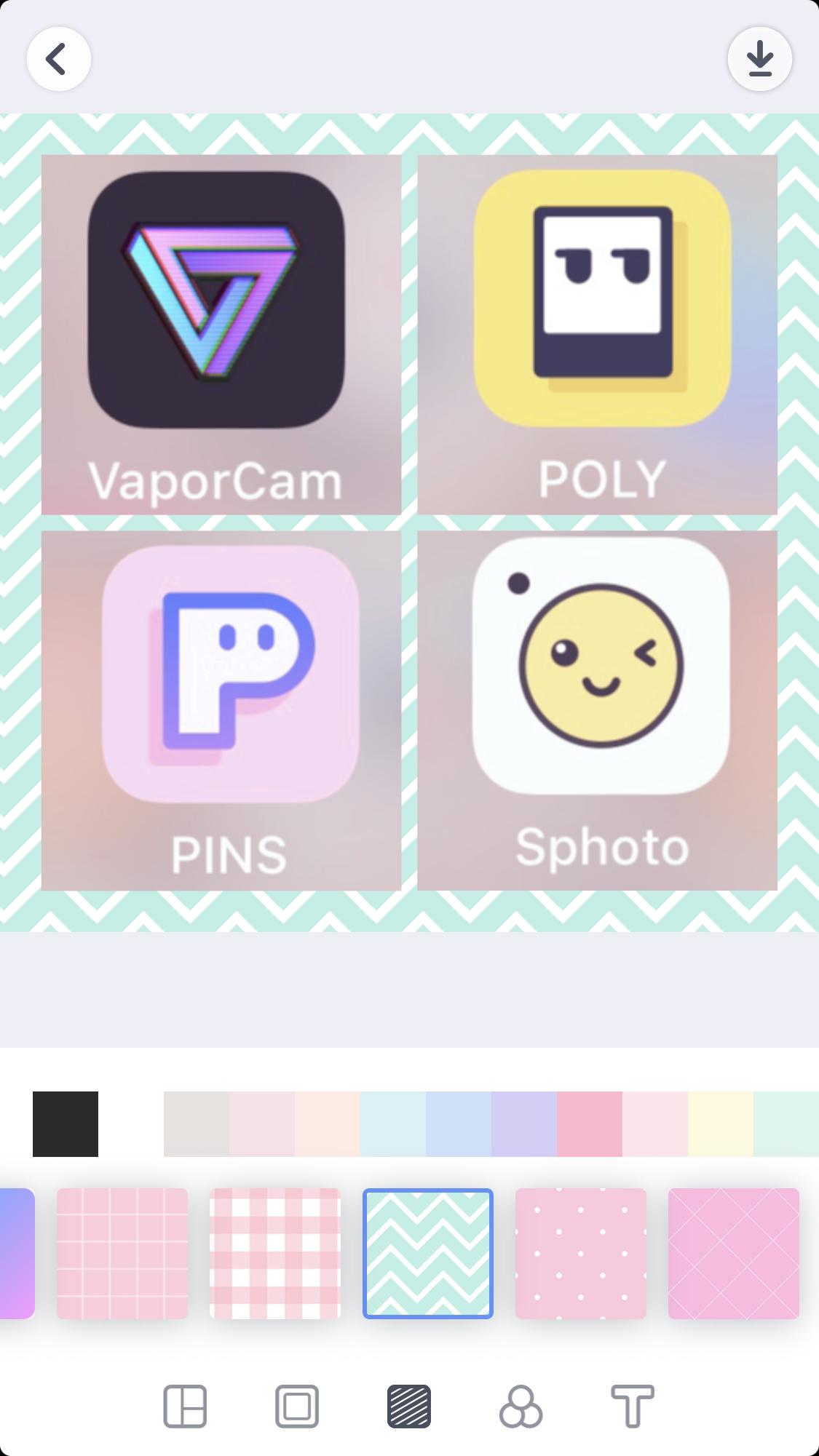Open the background pattern tool
Viewport: 819px width, 1456px height.
409,1406
